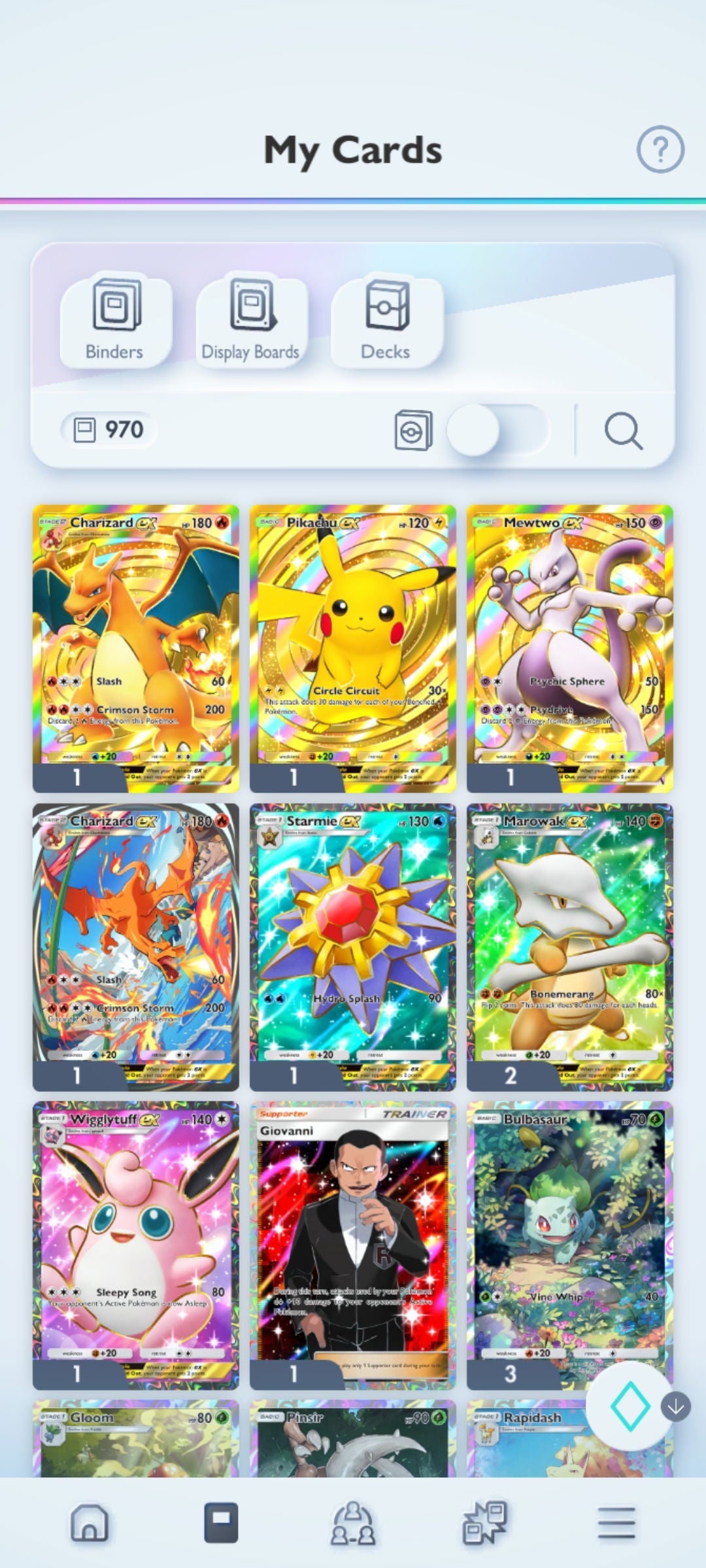
Task: Open the Pikachu ex card
Action: coord(353,647)
